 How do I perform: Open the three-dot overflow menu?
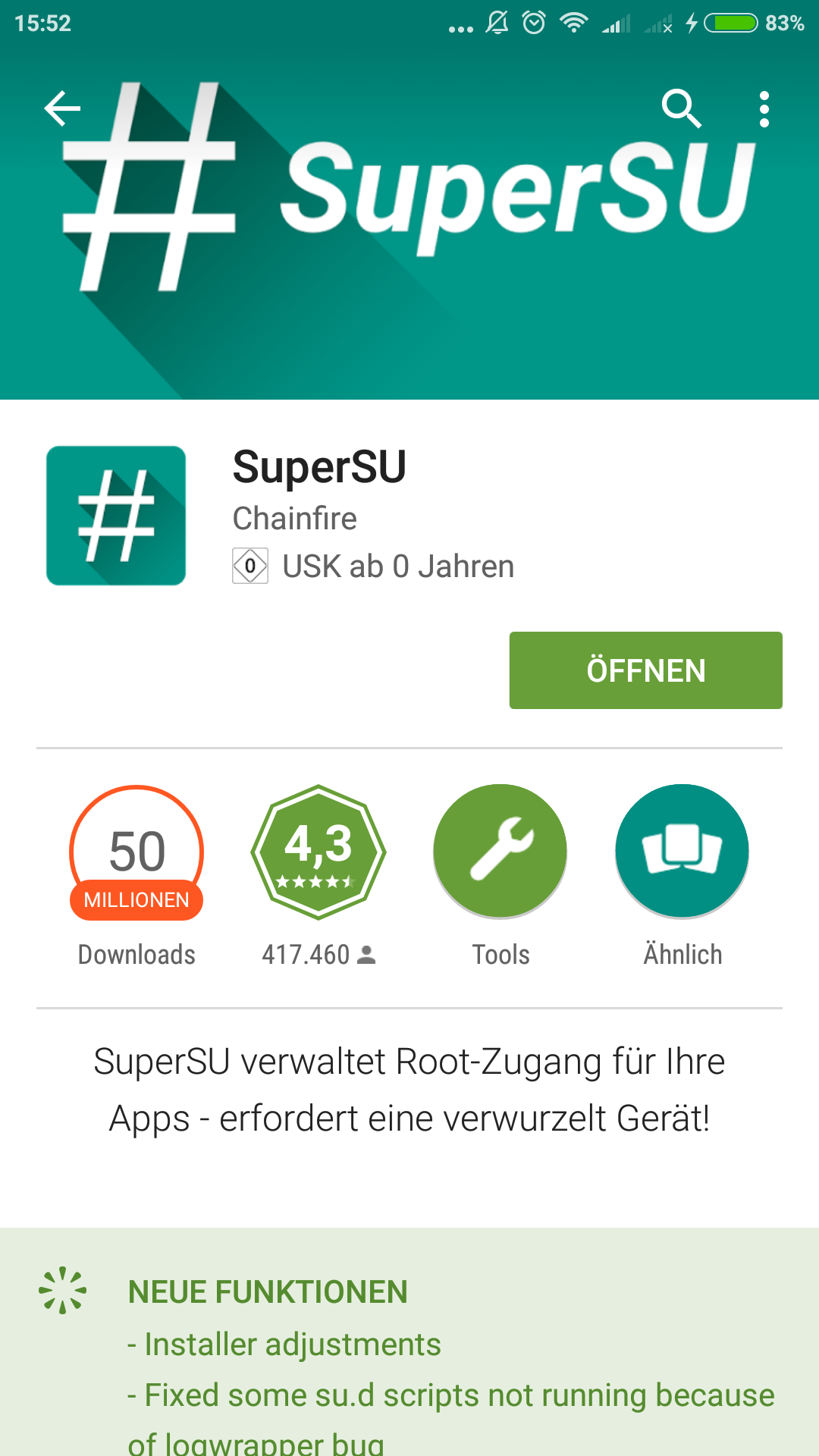pyautogui.click(x=764, y=109)
